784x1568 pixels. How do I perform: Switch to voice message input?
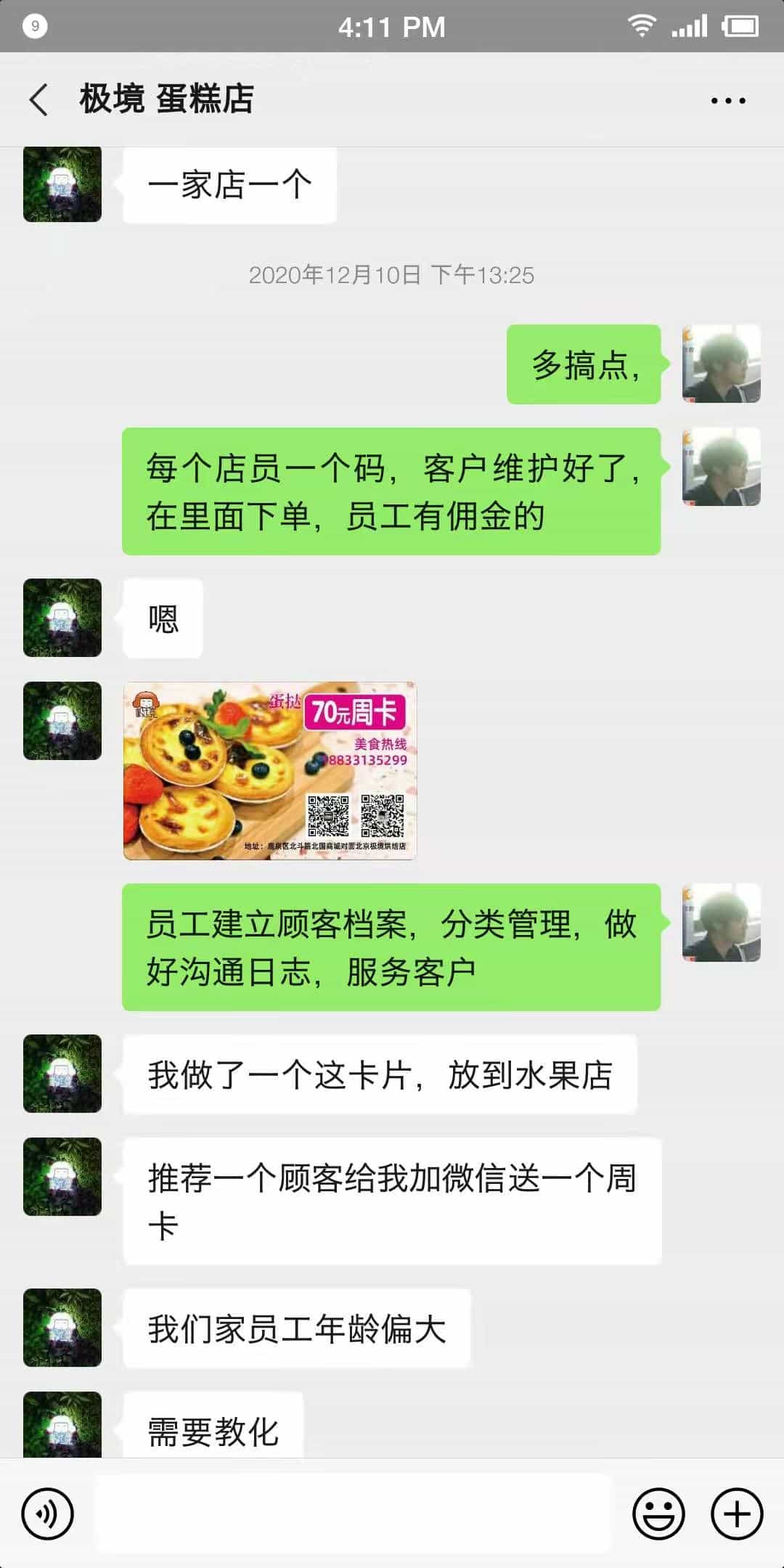tap(48, 1514)
